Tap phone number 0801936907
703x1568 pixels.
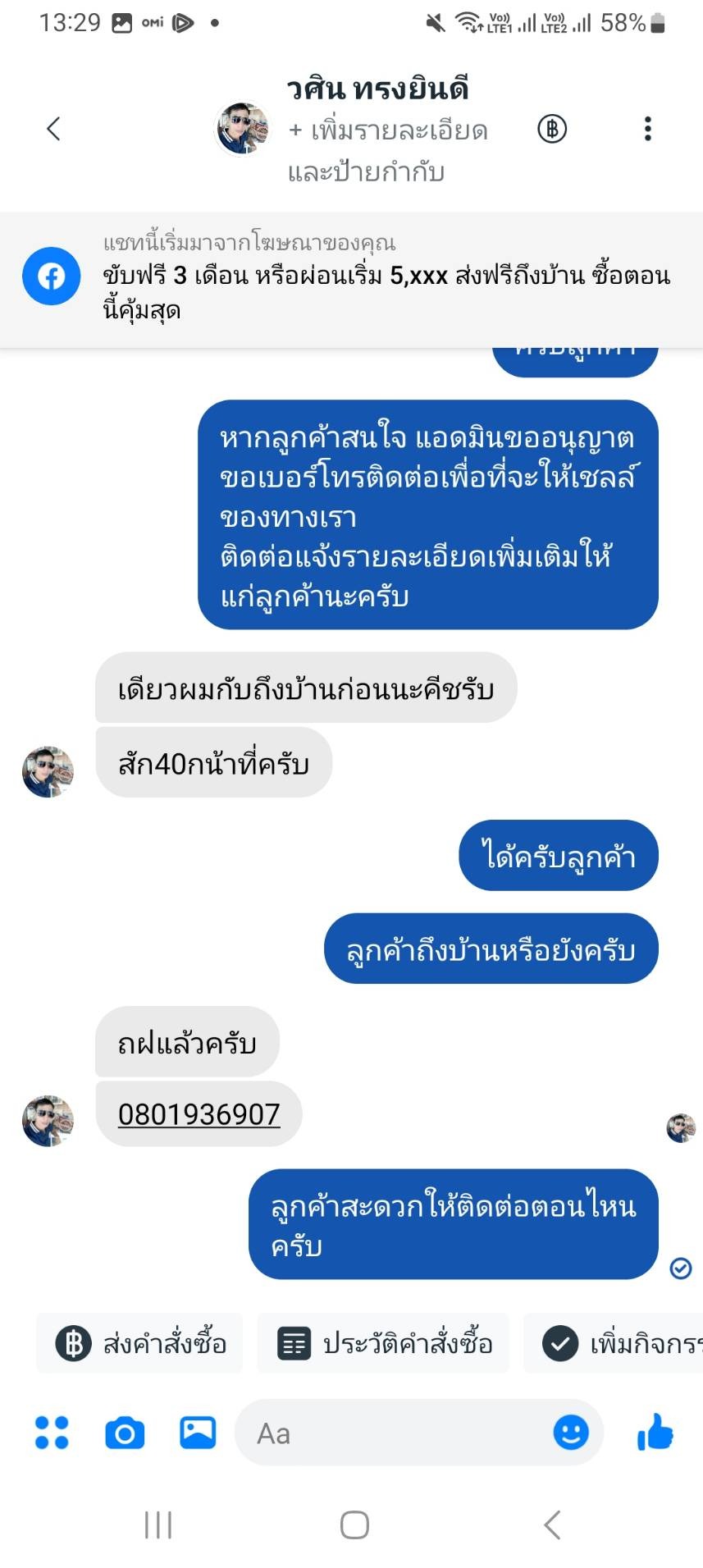(x=199, y=1114)
